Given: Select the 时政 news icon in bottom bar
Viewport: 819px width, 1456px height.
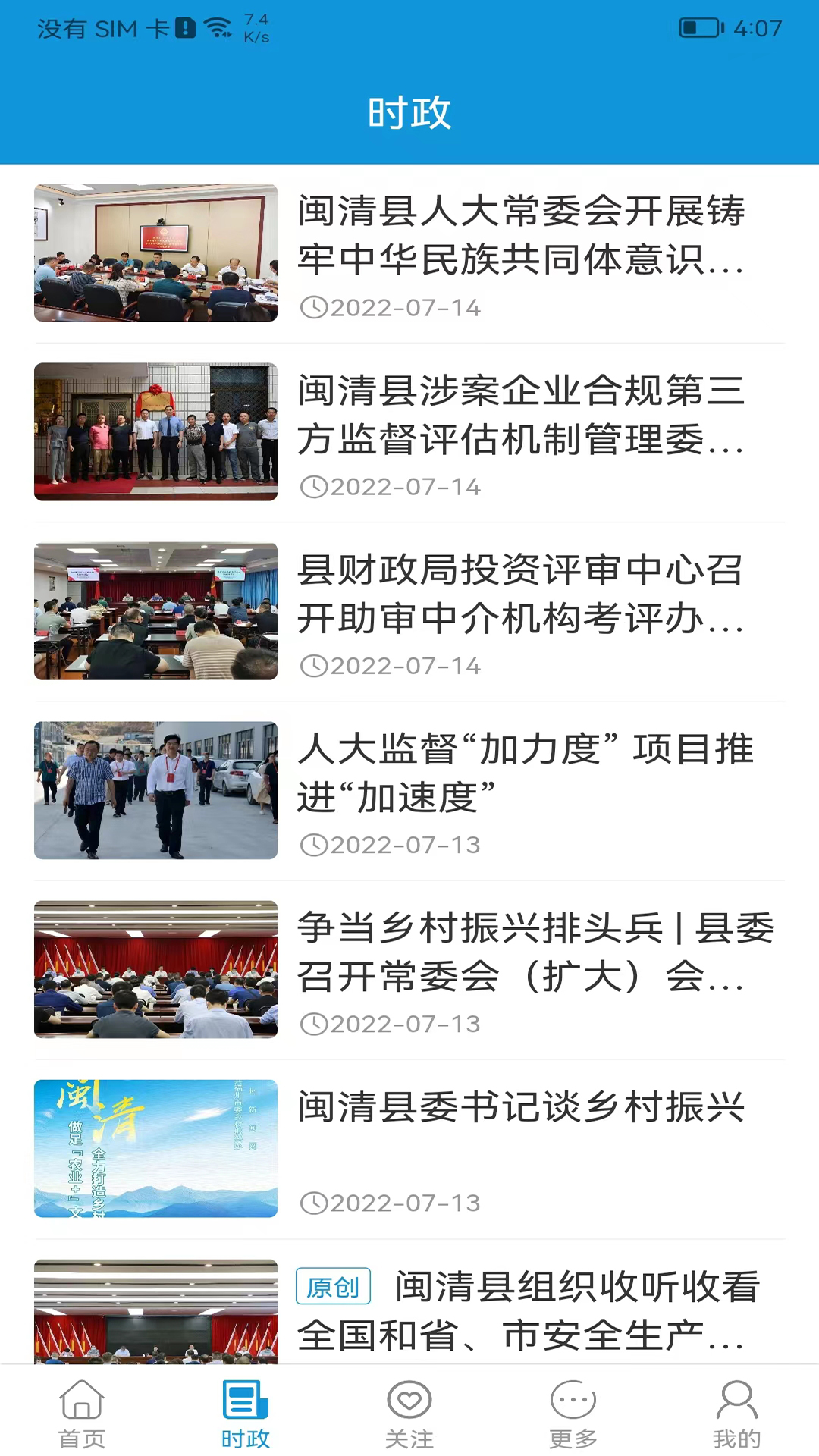Looking at the screenshot, I should point(245,1407).
